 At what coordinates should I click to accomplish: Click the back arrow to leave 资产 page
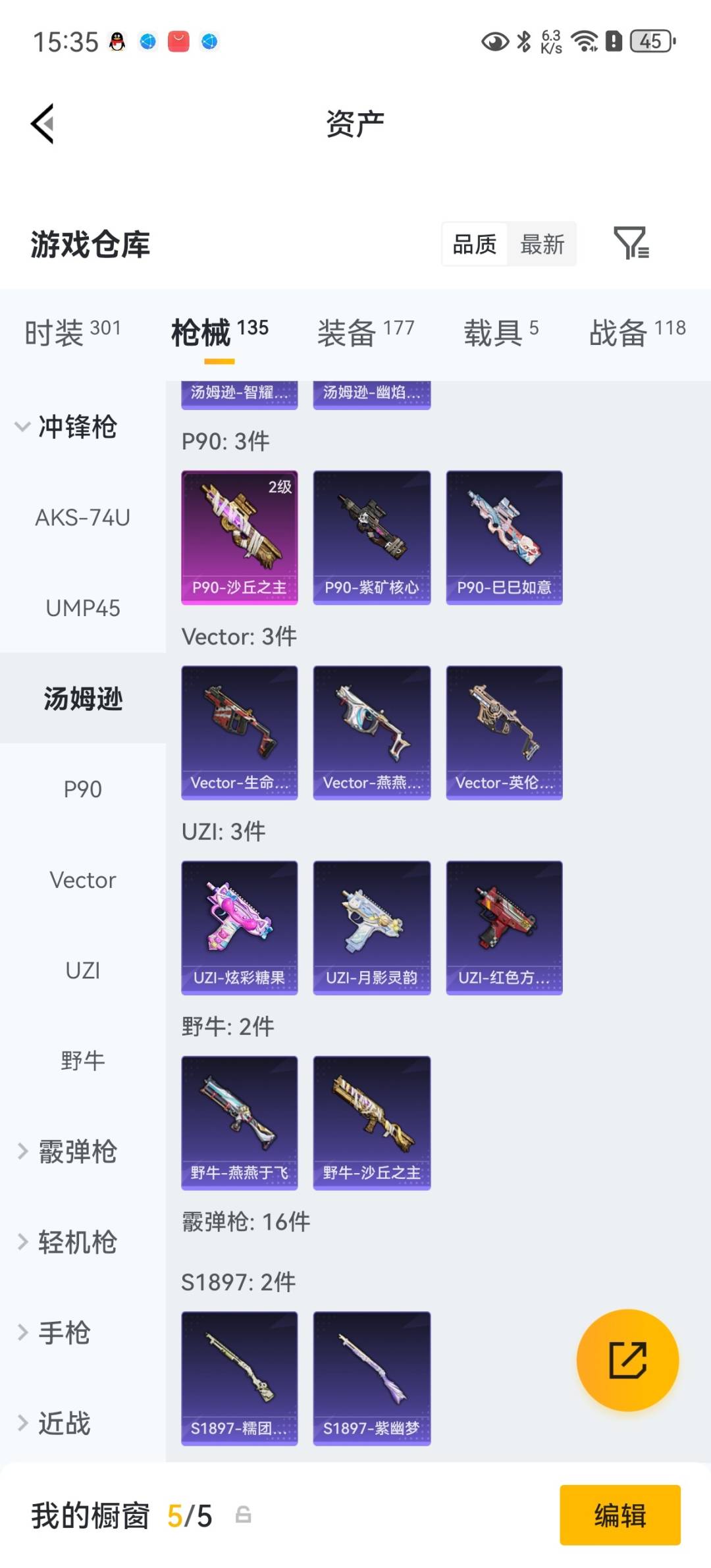pyautogui.click(x=41, y=124)
